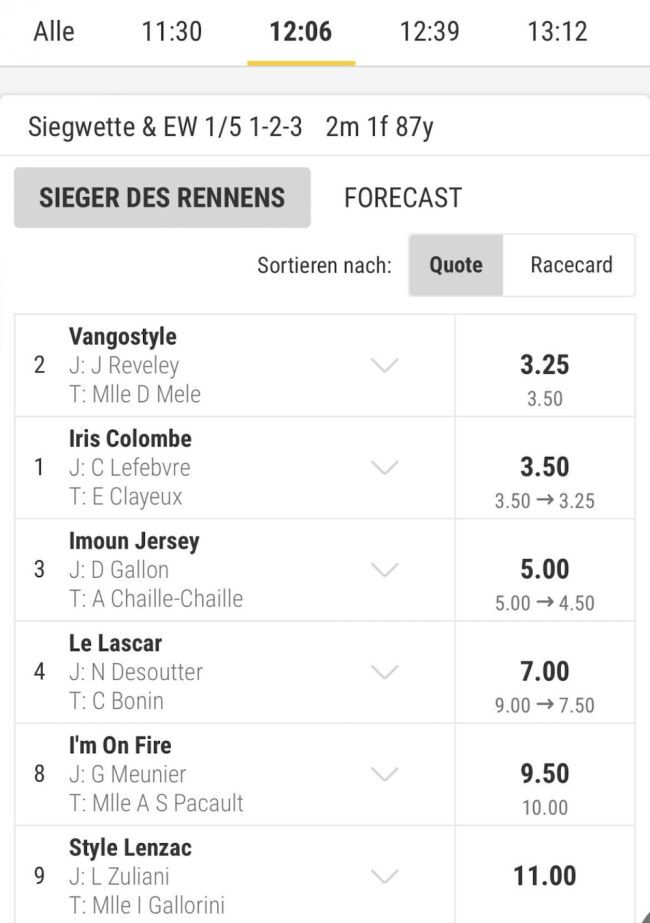This screenshot has width=650, height=923.
Task: Bet on I'm On Fire at 9.50
Action: coord(544,774)
